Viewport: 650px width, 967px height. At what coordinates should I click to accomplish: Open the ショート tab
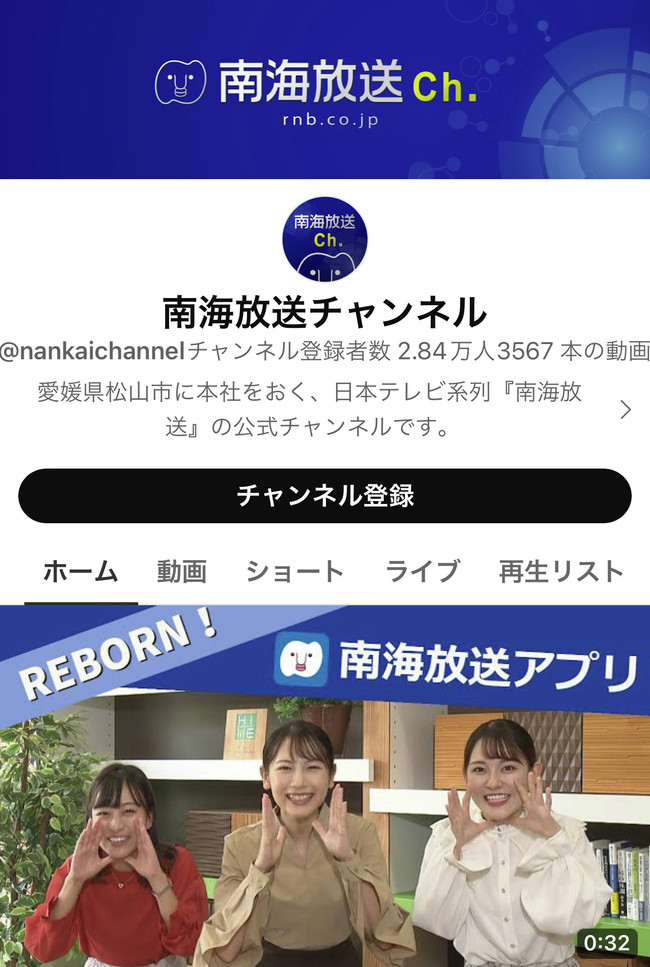(295, 572)
